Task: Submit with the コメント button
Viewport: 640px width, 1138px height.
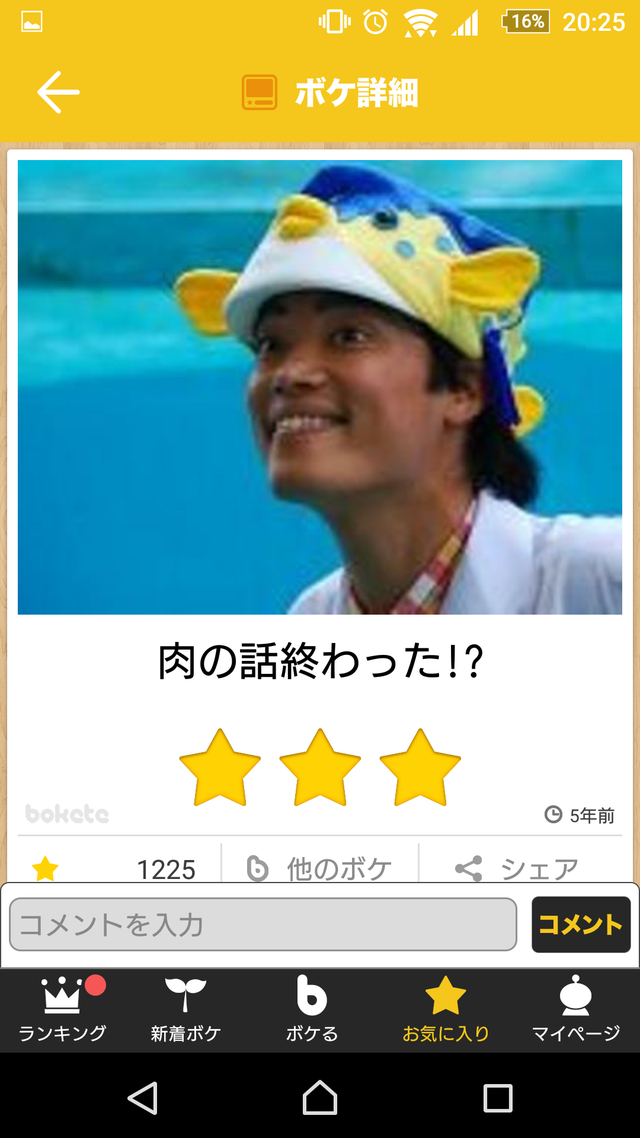Action: pos(580,924)
